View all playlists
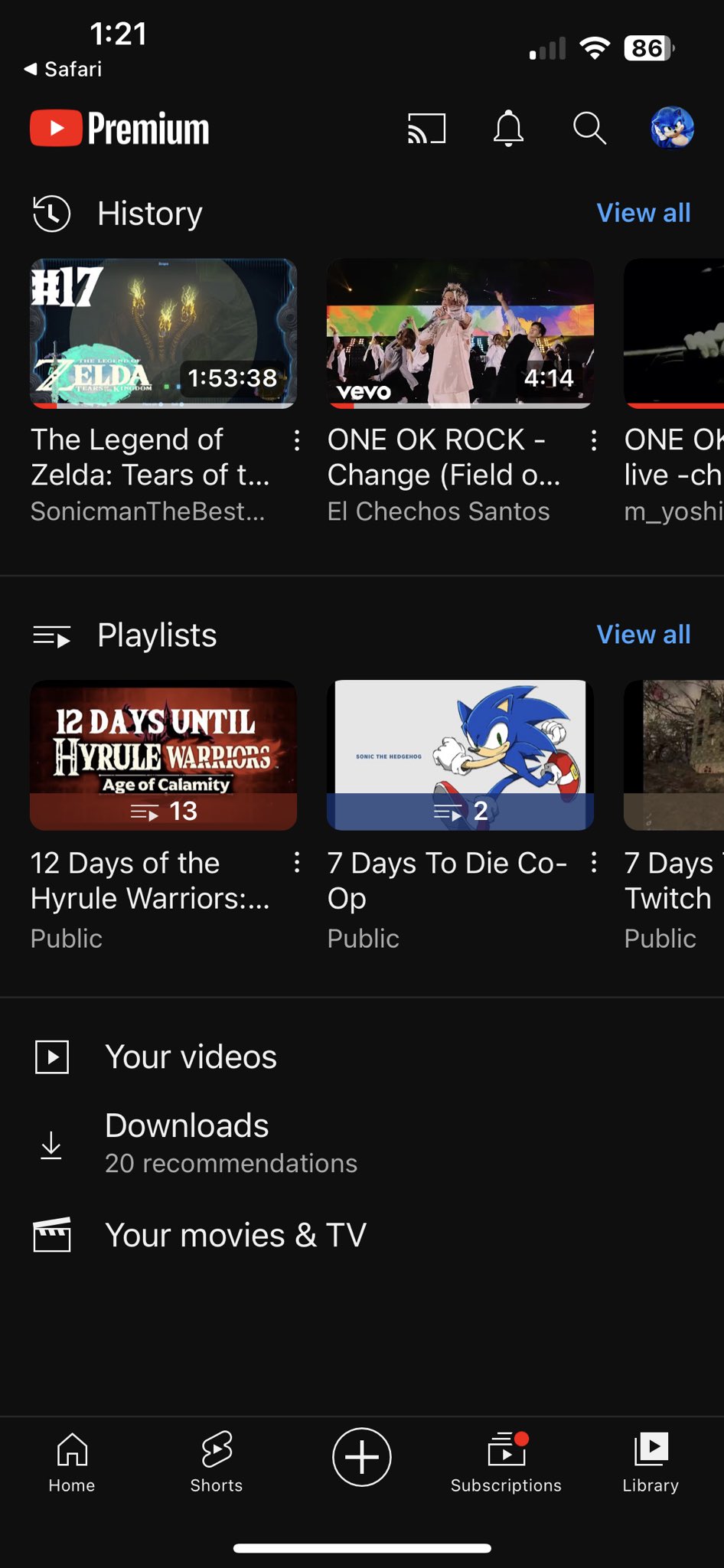The height and width of the screenshot is (1568, 724). tap(644, 635)
